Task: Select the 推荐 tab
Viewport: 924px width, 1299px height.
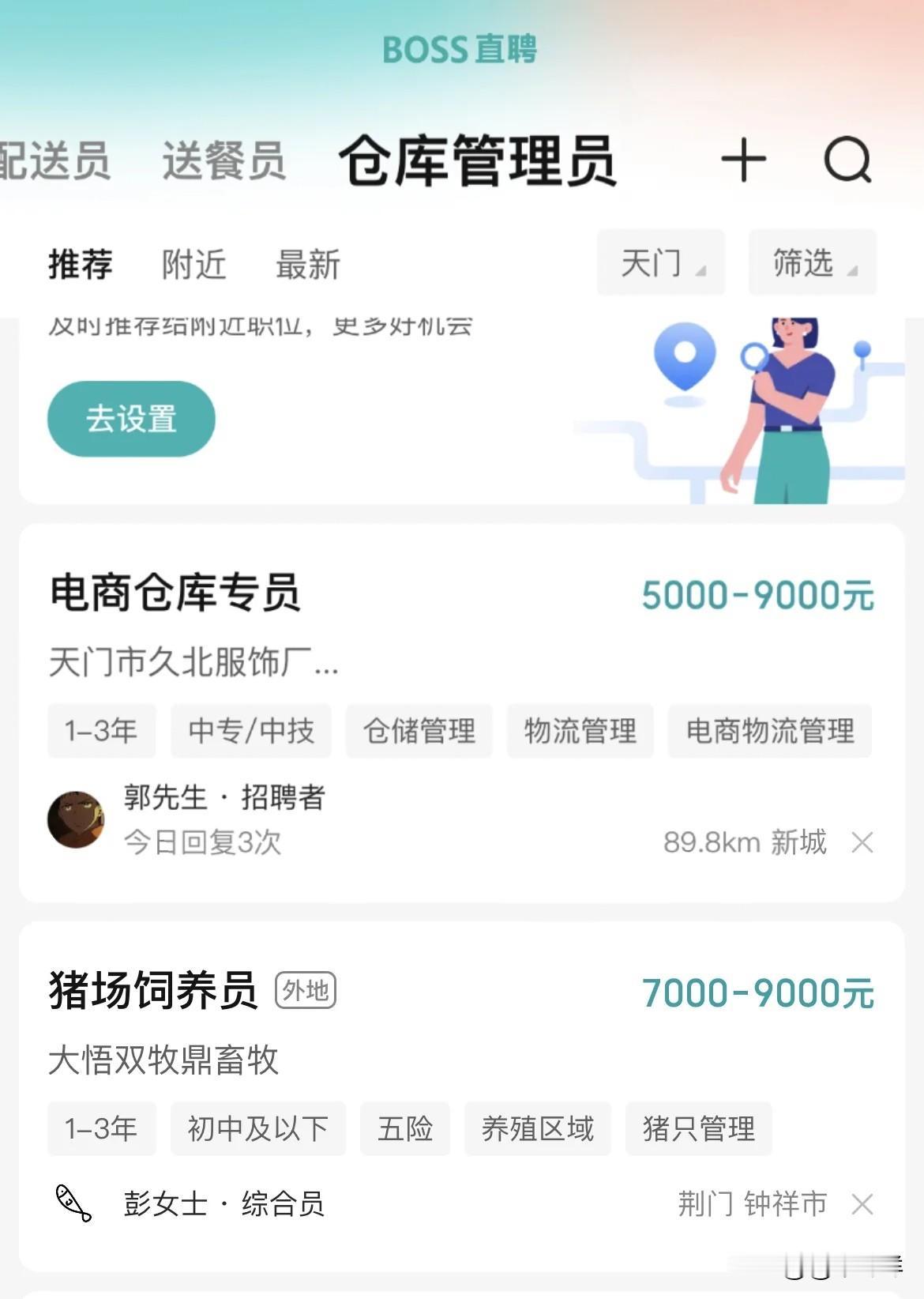Action: click(x=79, y=264)
